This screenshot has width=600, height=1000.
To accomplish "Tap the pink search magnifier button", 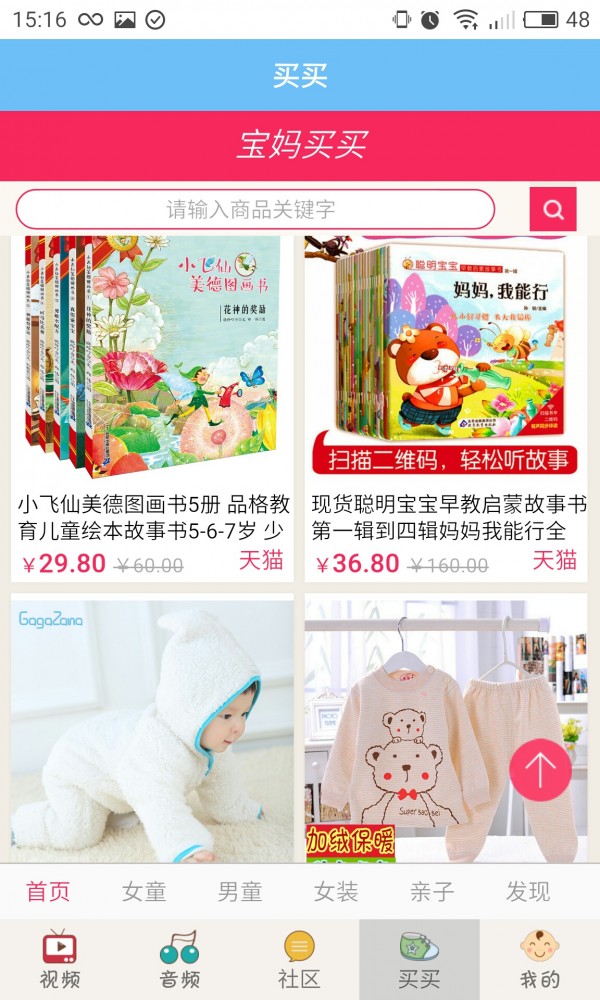I will tap(553, 210).
